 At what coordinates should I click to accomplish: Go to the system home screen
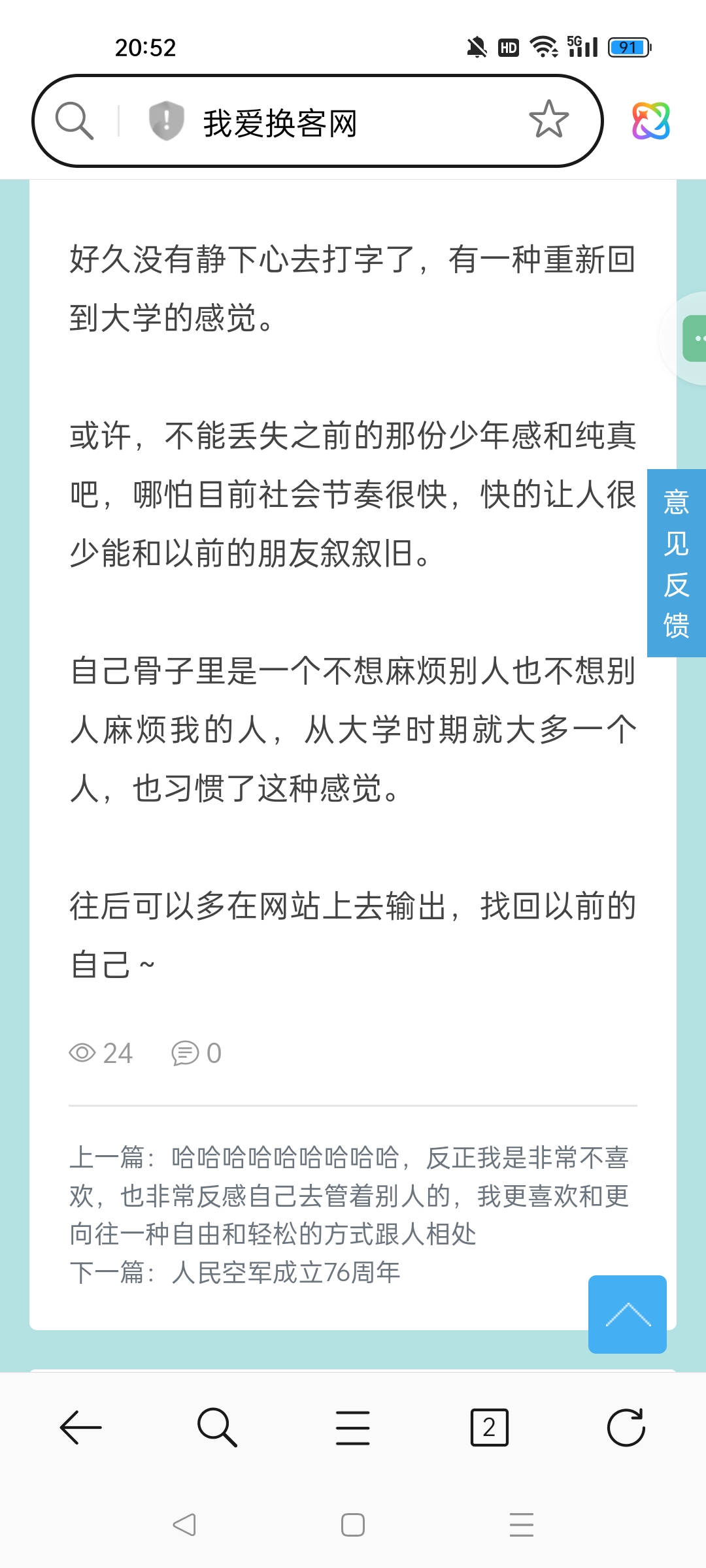click(353, 1525)
